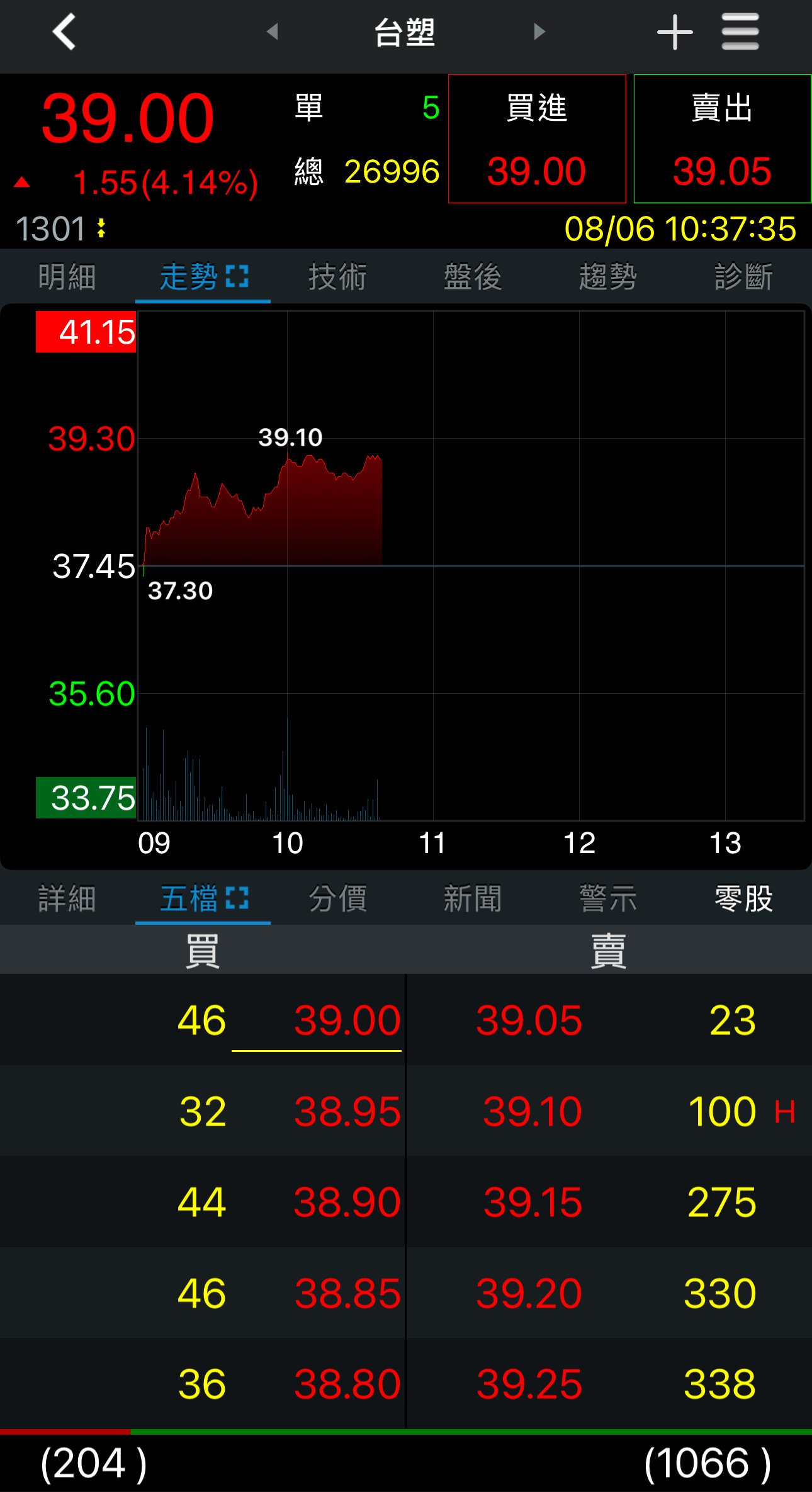Open the 新聞 news tab
Image resolution: width=812 pixels, height=1492 pixels.
tap(473, 898)
